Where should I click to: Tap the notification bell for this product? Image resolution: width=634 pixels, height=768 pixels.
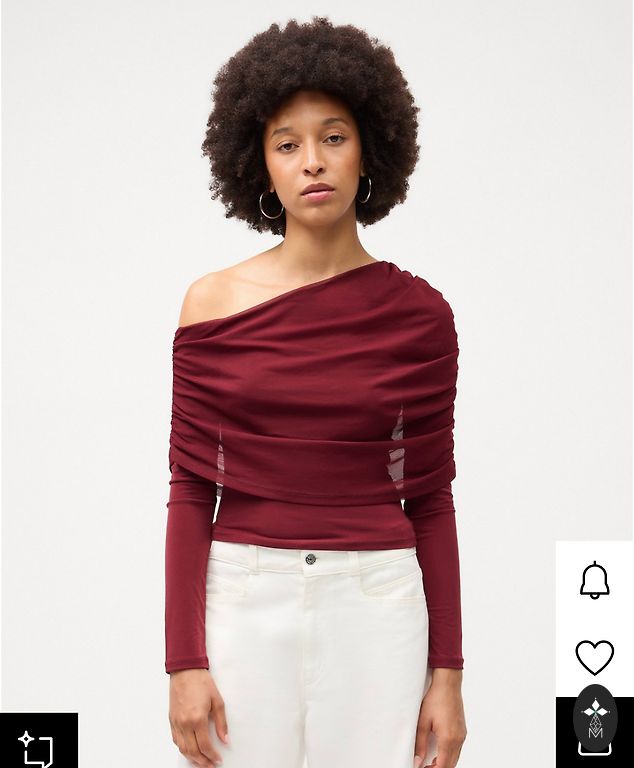point(594,580)
